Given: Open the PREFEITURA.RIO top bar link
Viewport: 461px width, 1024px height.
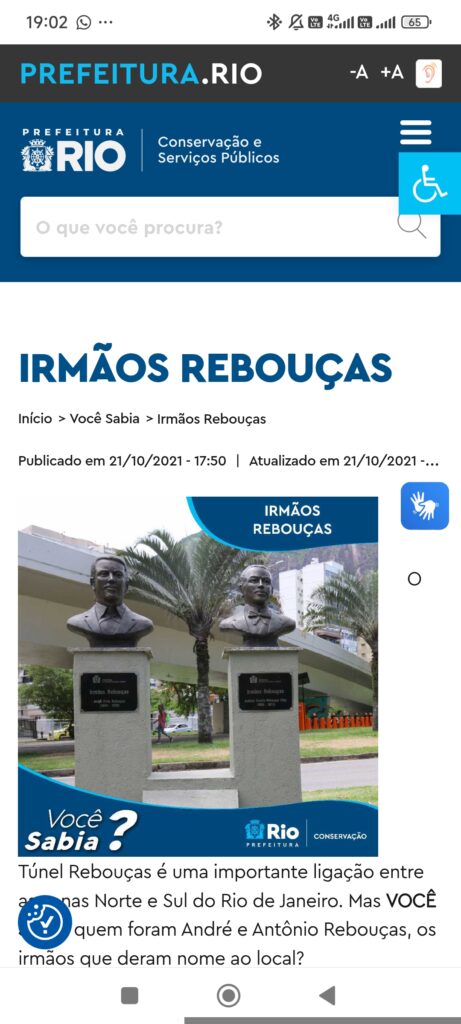Looking at the screenshot, I should pos(141,73).
